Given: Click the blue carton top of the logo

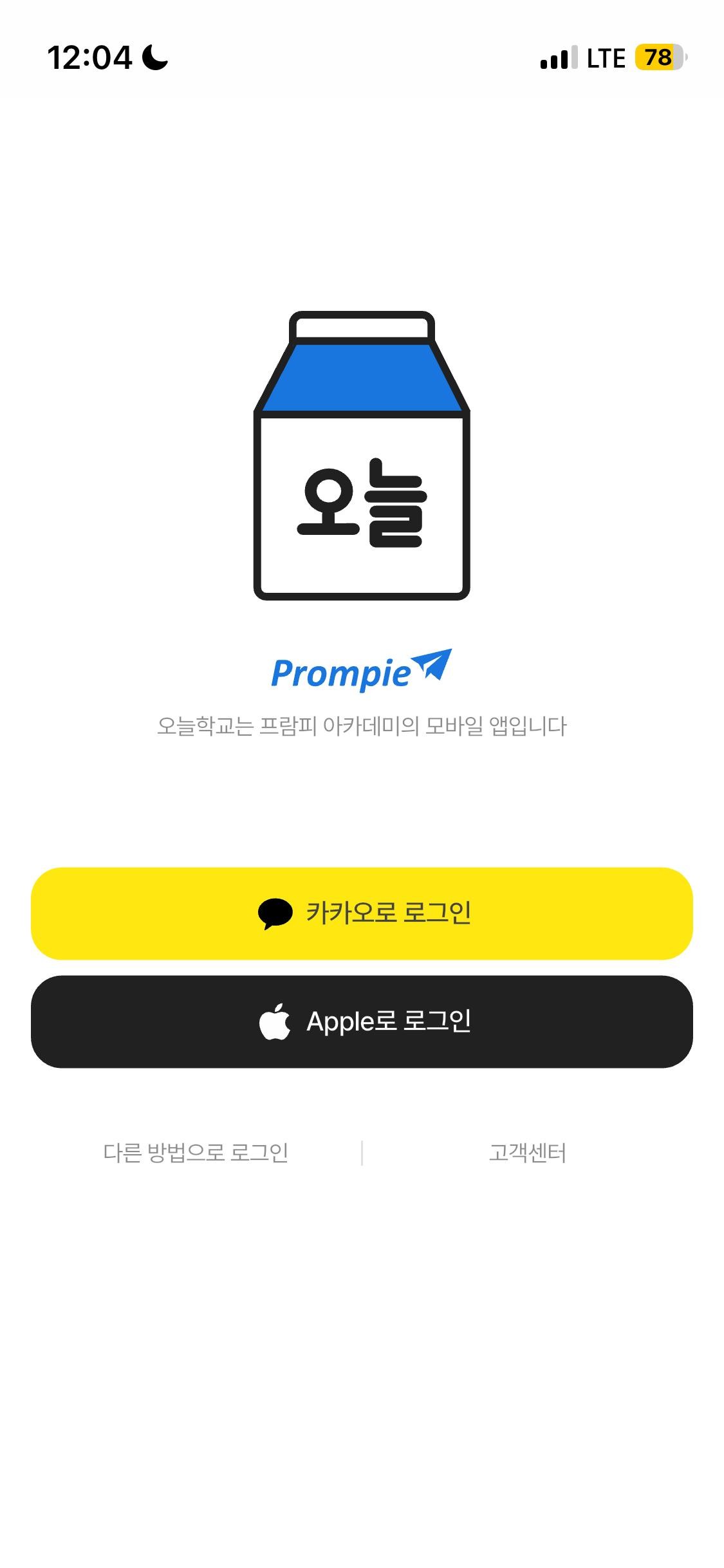Looking at the screenshot, I should point(362,377).
